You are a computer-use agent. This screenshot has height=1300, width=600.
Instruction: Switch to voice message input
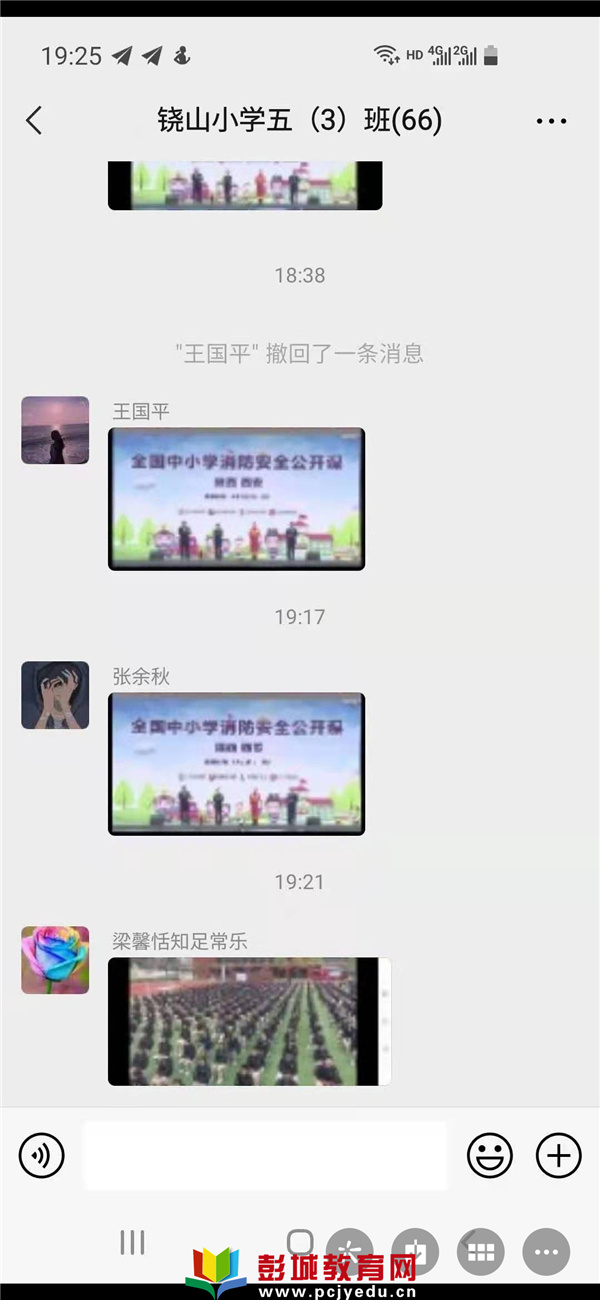pos(41,1156)
